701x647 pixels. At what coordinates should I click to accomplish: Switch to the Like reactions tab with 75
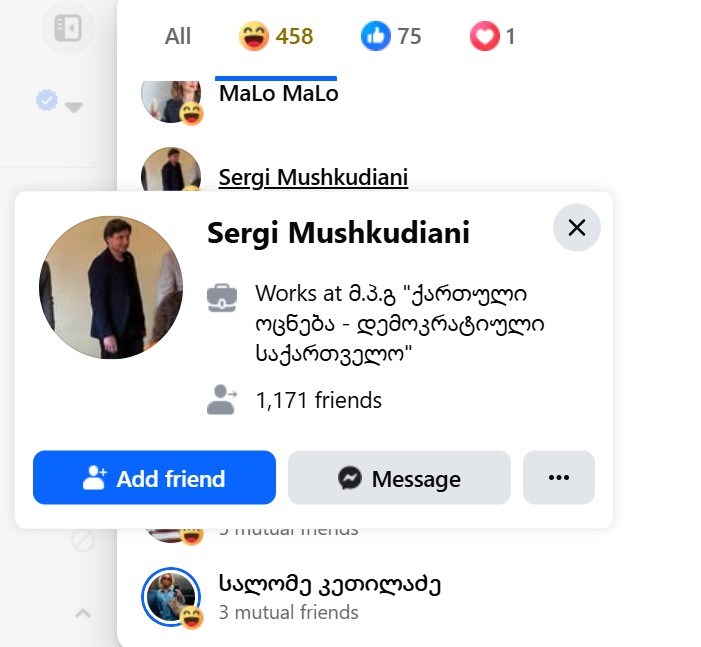(392, 37)
